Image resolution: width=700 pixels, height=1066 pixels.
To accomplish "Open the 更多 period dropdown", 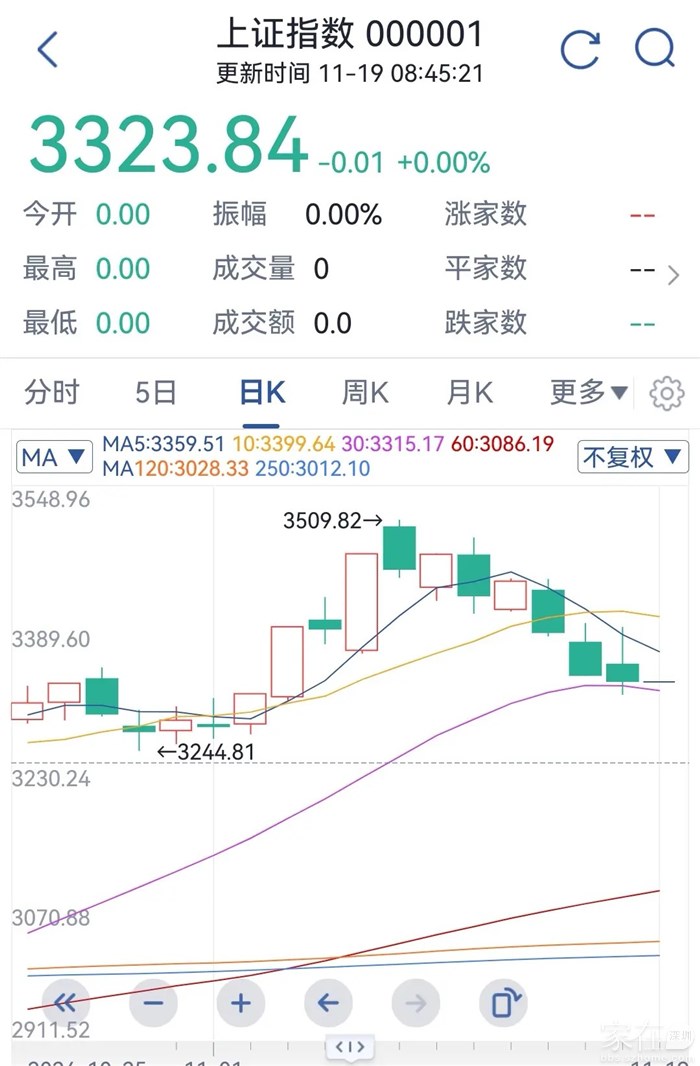I will point(588,393).
